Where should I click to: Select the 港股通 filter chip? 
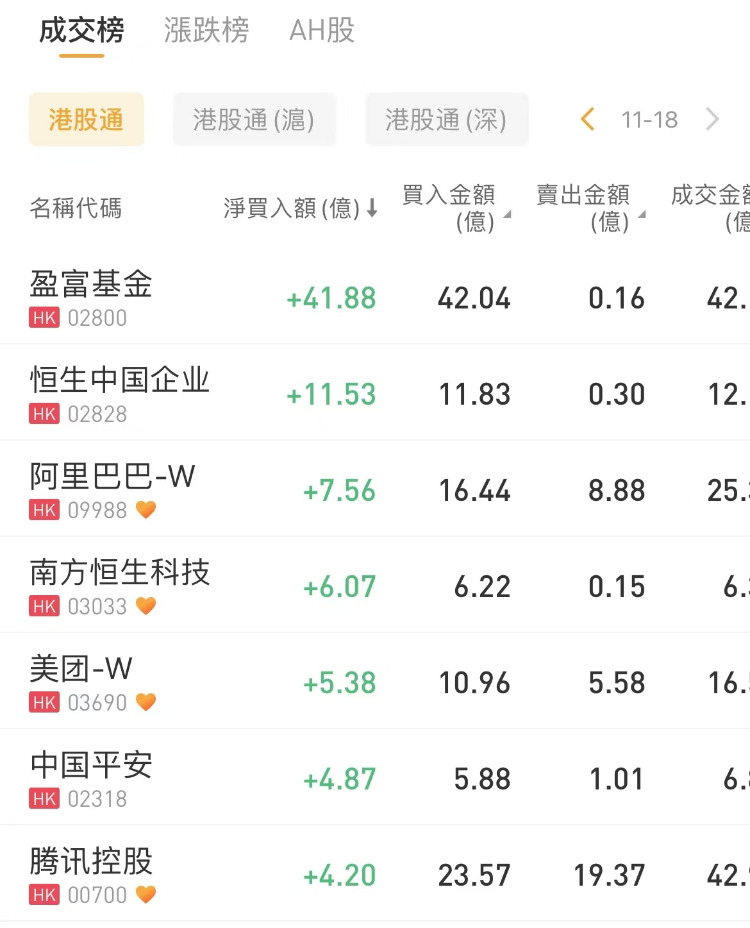coord(86,120)
